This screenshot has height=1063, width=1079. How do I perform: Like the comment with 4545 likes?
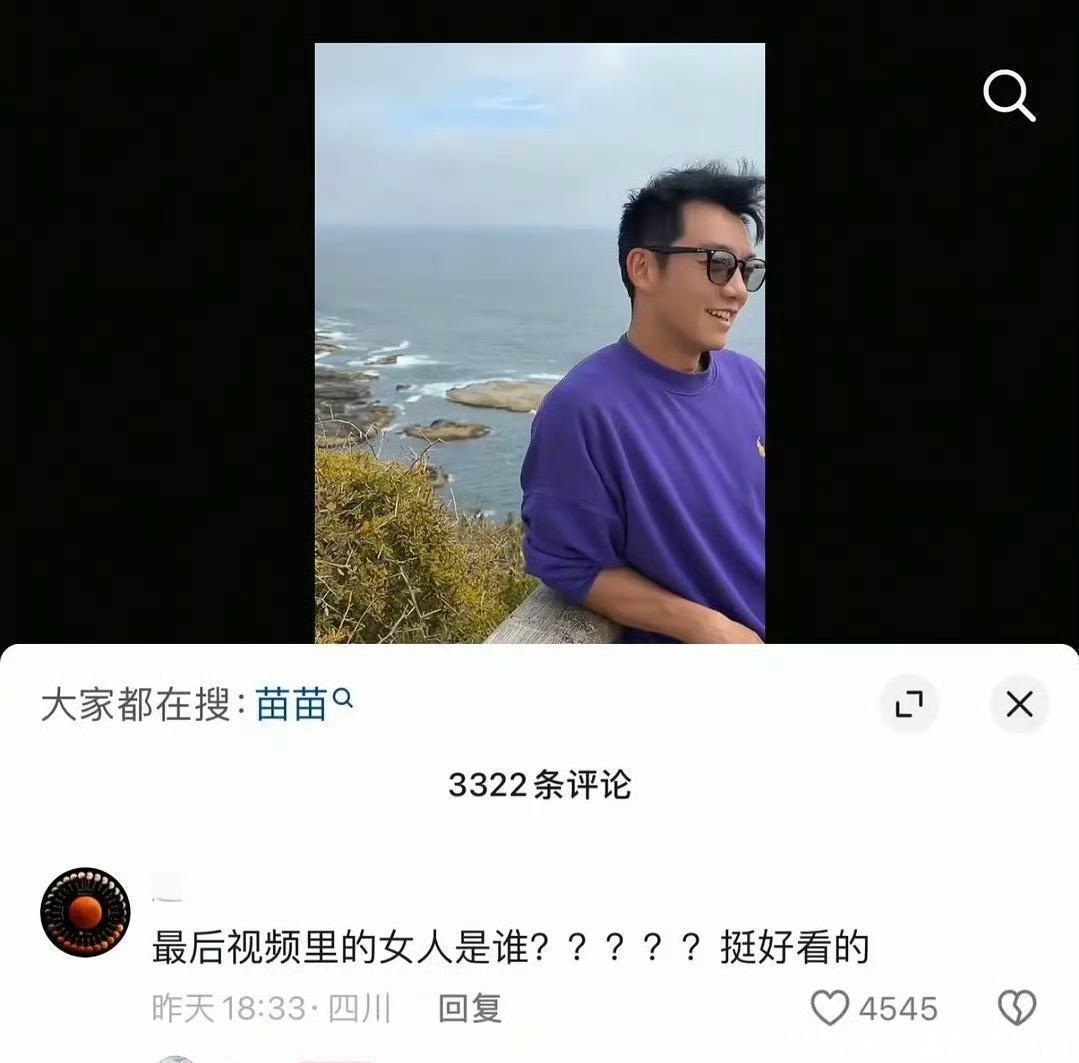point(829,1008)
